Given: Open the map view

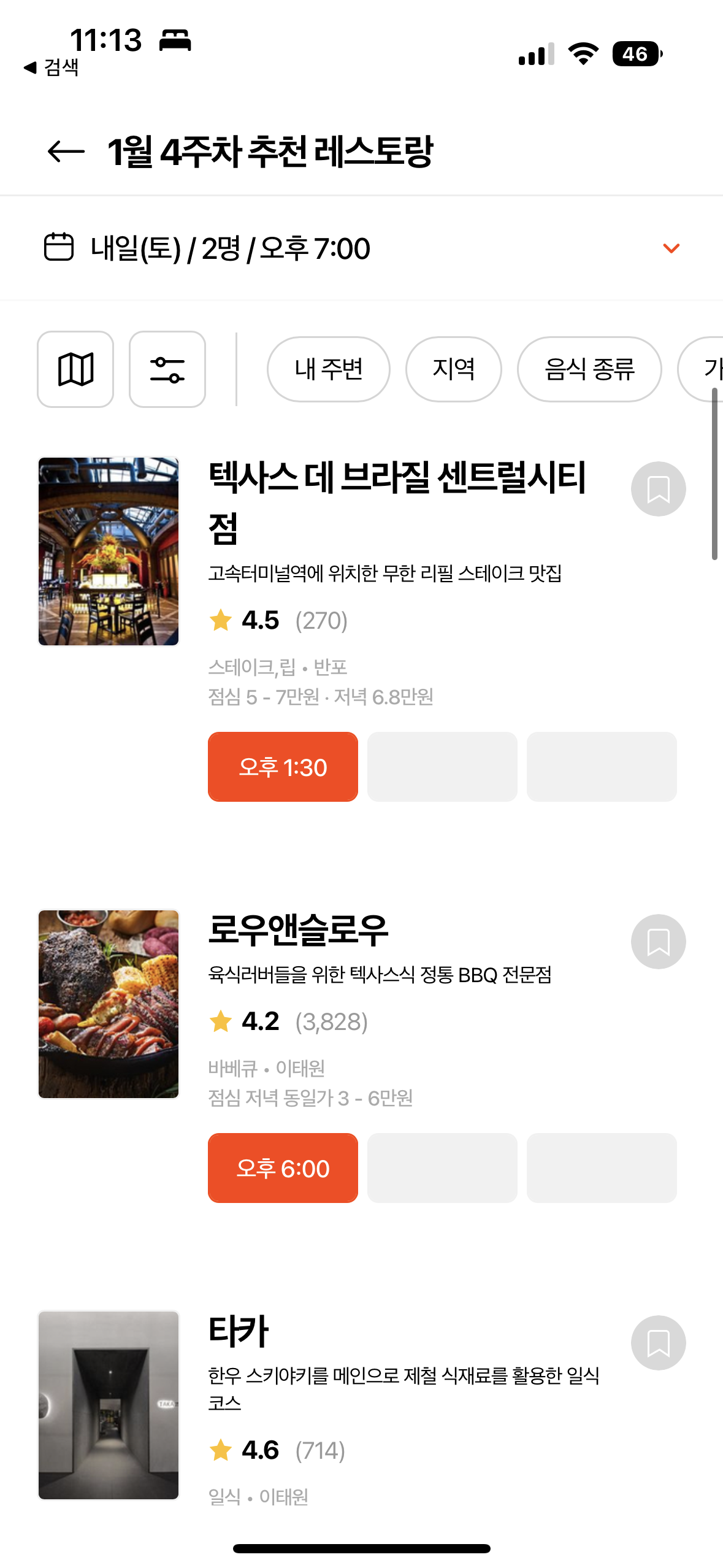Looking at the screenshot, I should point(75,369).
